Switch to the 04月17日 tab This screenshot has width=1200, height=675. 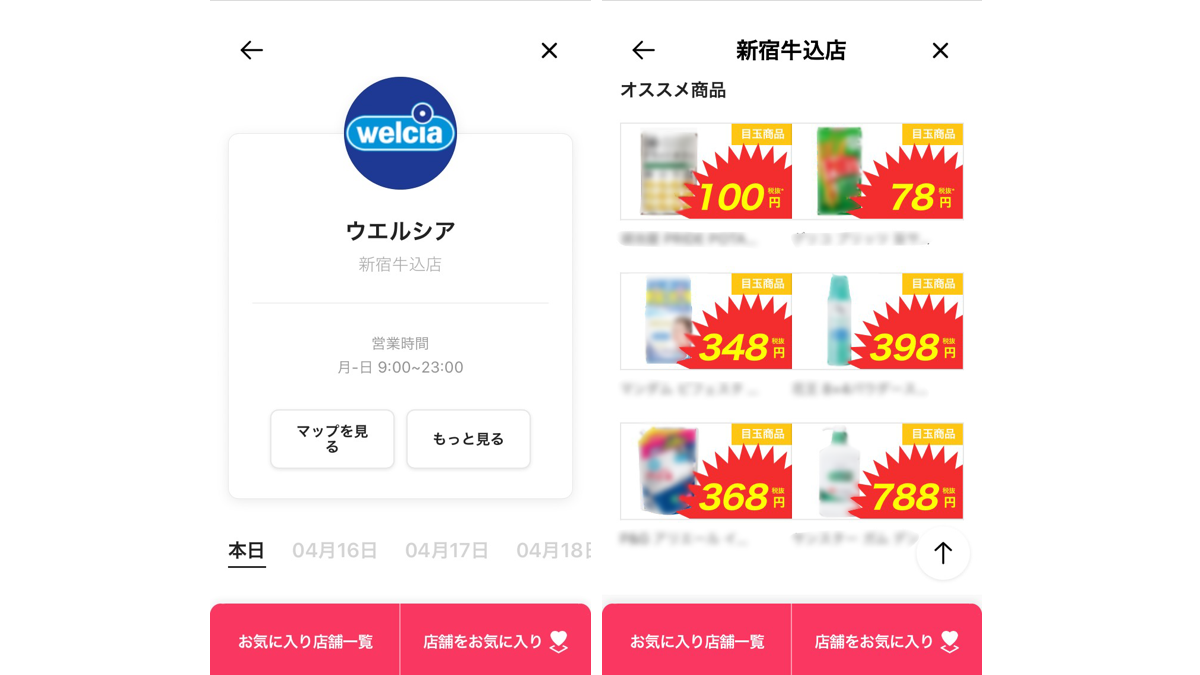[x=446, y=551]
